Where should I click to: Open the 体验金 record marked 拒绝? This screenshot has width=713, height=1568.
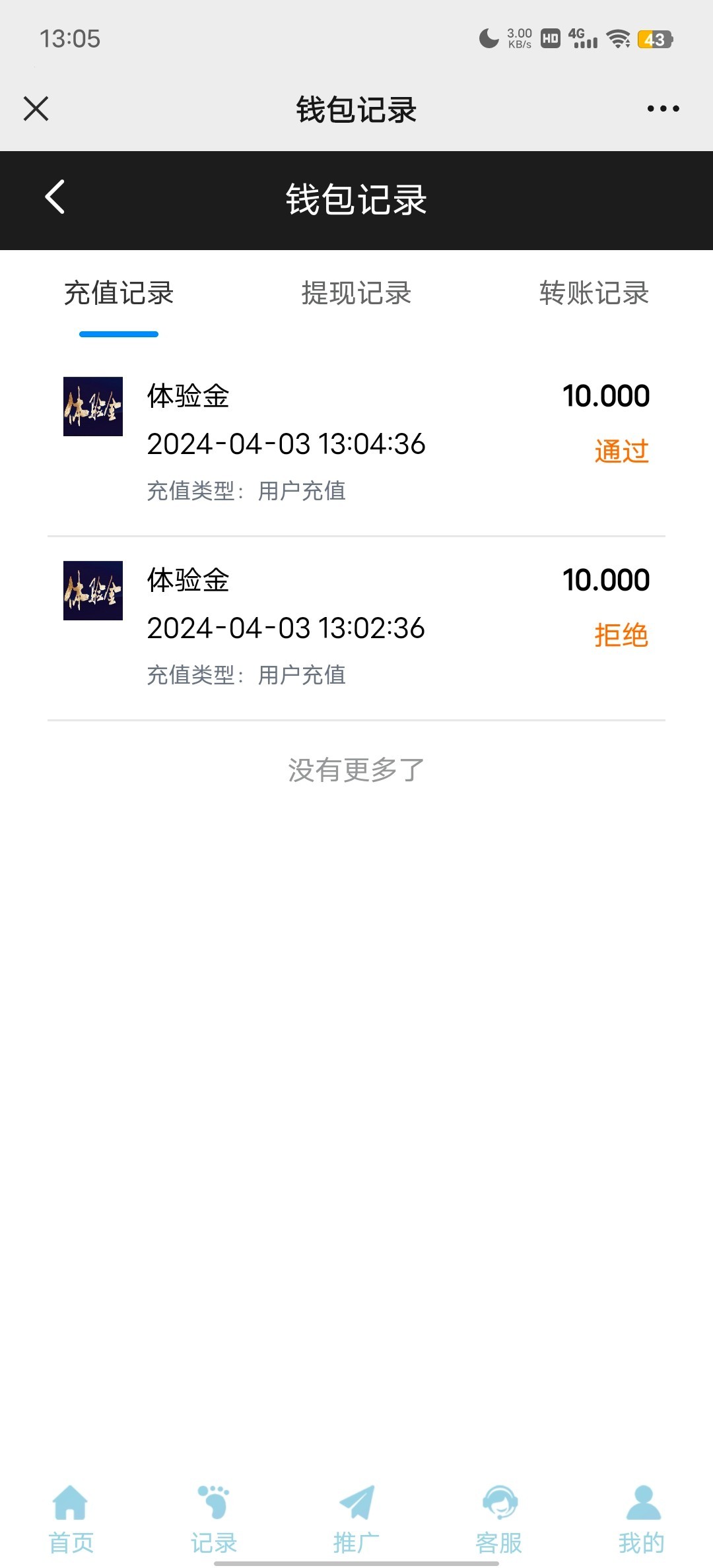[x=356, y=628]
